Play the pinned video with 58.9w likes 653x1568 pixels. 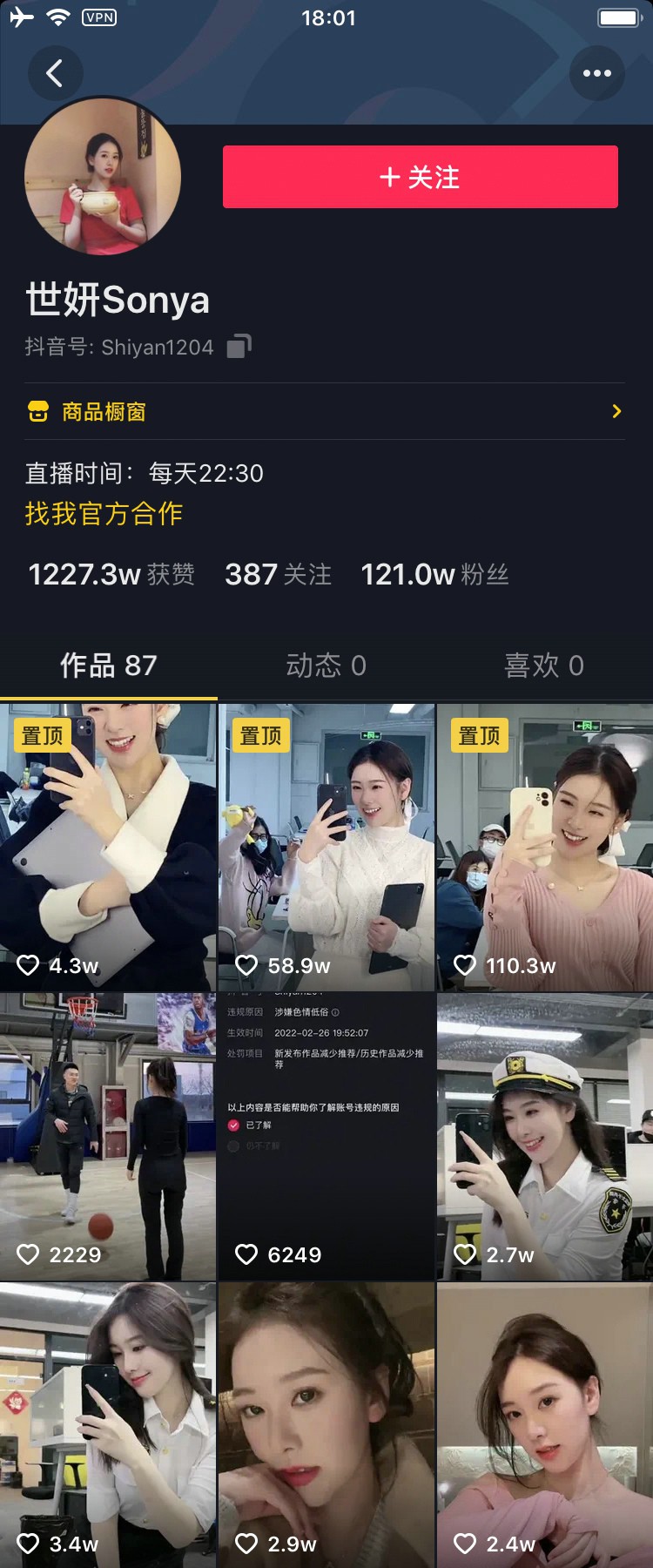326,847
